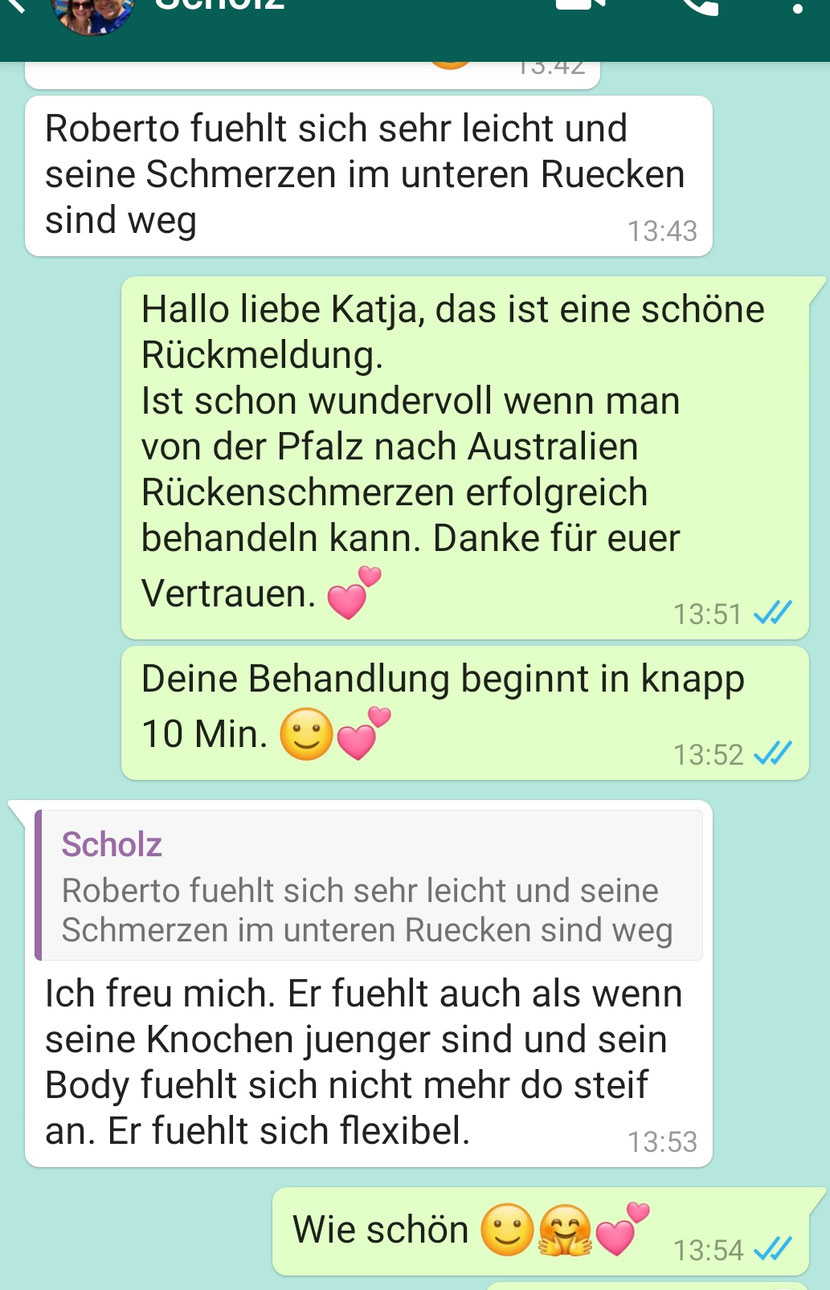Image resolution: width=830 pixels, height=1290 pixels.
Task: Jump to the quoted Scholz message
Action: [x=368, y=886]
